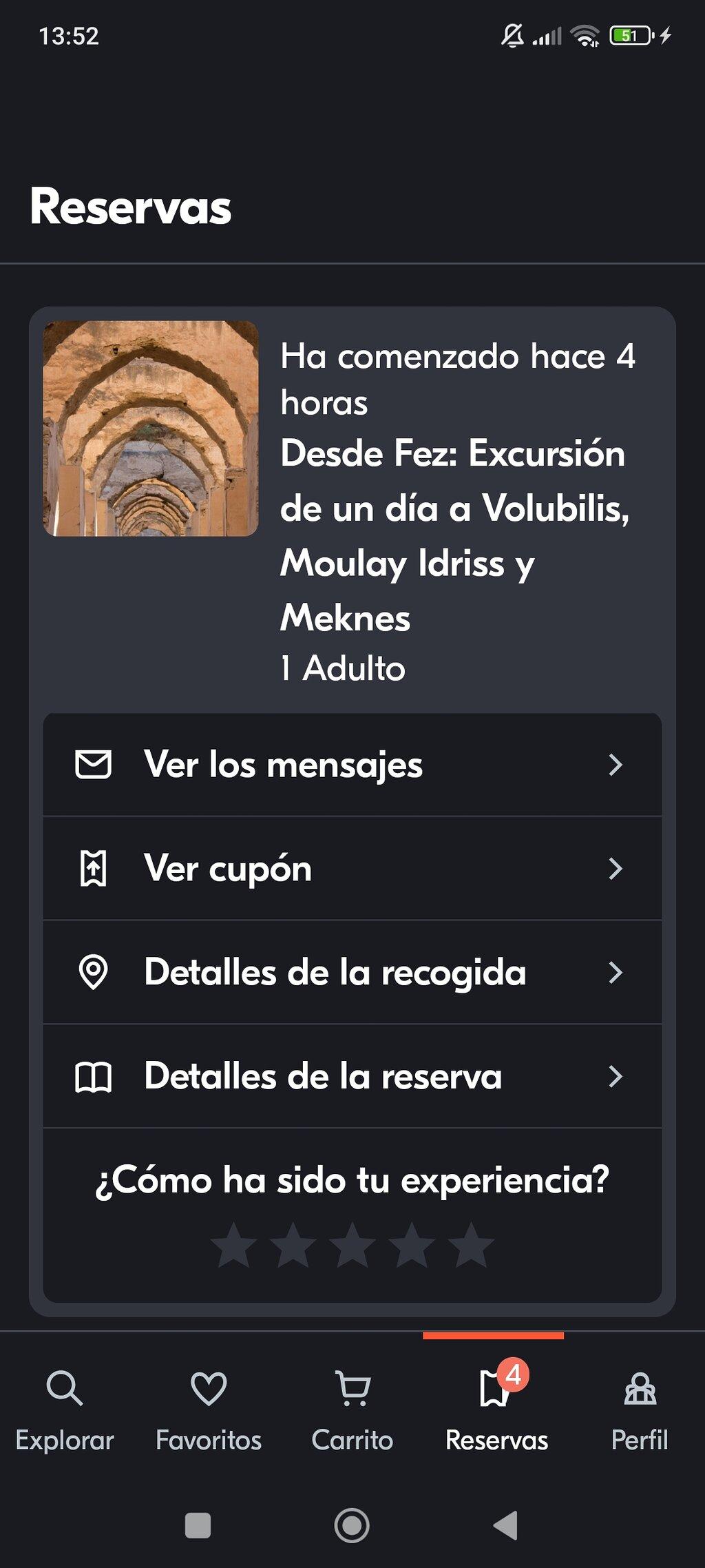Open the Perfil tab
Viewport: 705px width, 1568px height.
click(x=640, y=1410)
